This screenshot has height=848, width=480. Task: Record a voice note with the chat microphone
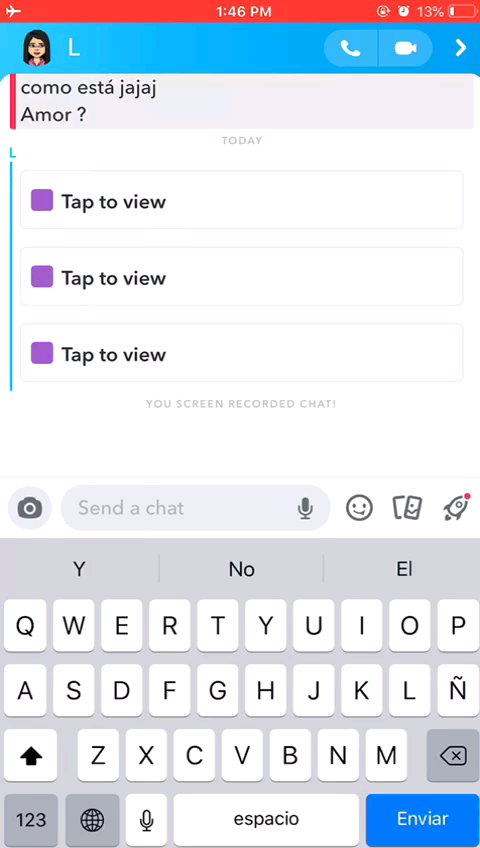305,508
